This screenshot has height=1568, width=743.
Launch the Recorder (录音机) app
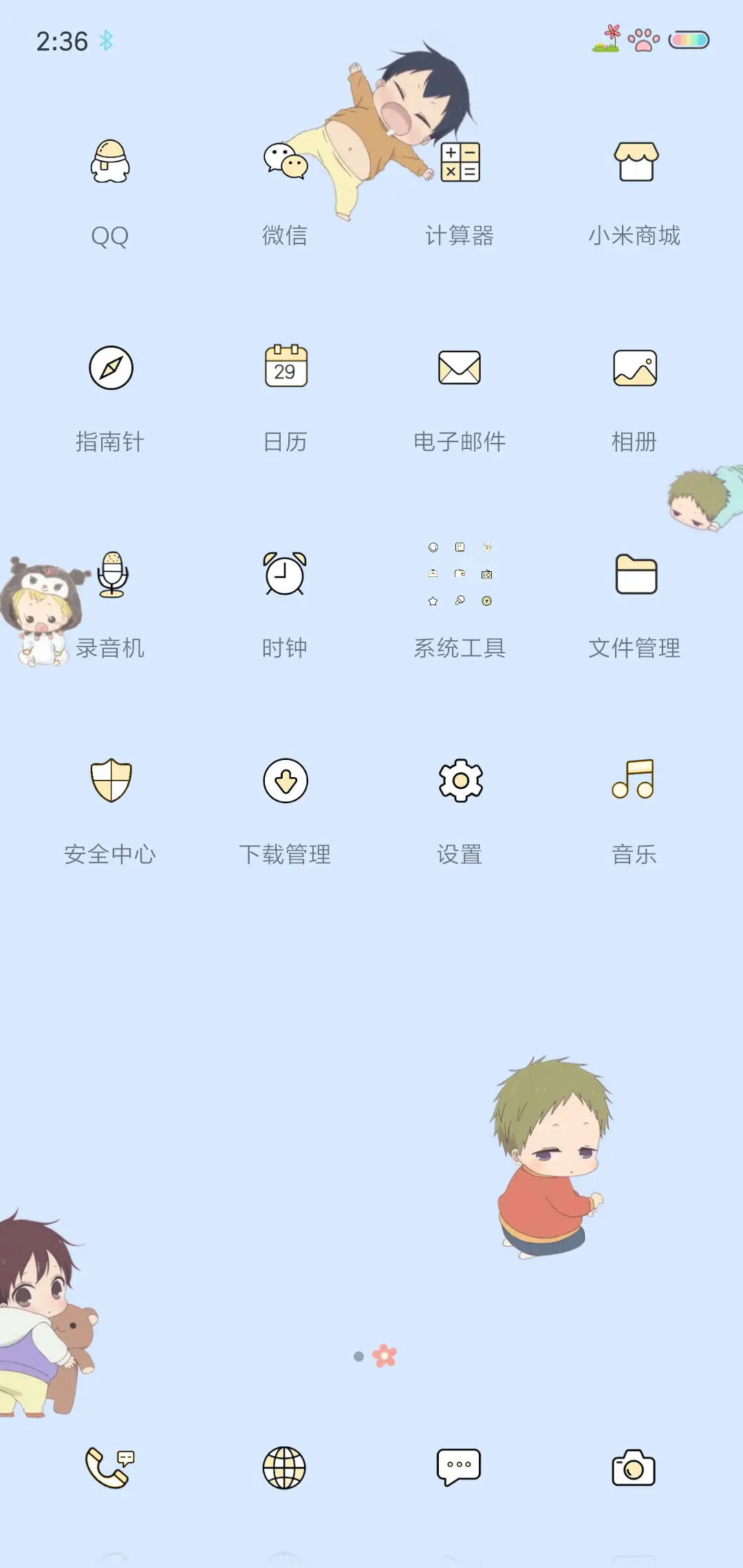tap(111, 576)
